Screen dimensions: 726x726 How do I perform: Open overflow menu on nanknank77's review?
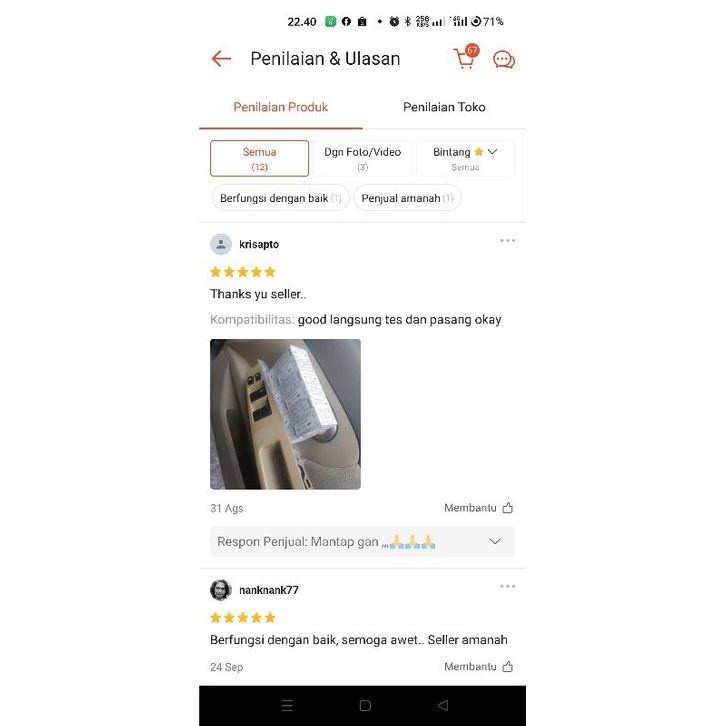pos(508,587)
